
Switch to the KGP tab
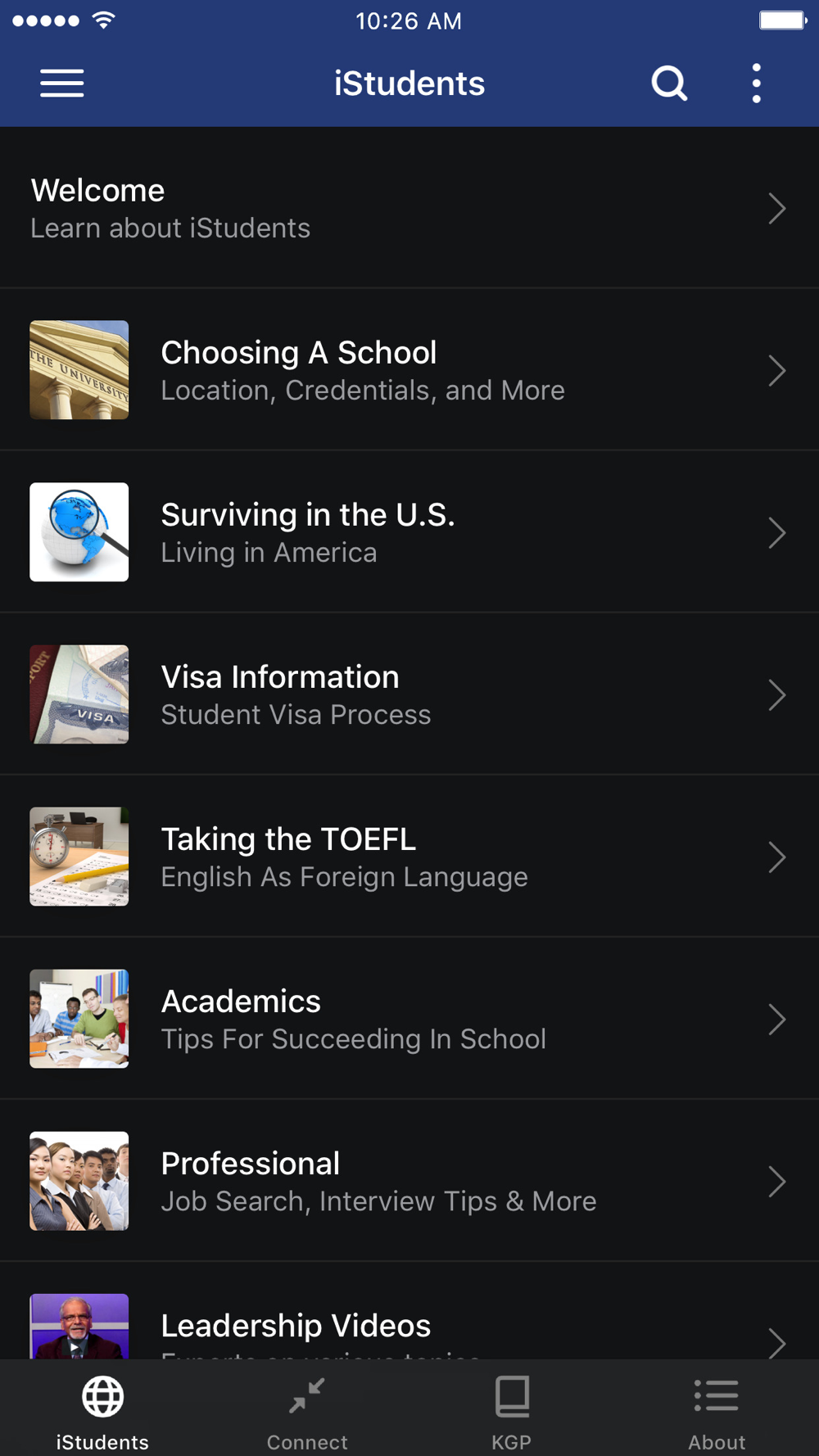pyautogui.click(x=512, y=1412)
